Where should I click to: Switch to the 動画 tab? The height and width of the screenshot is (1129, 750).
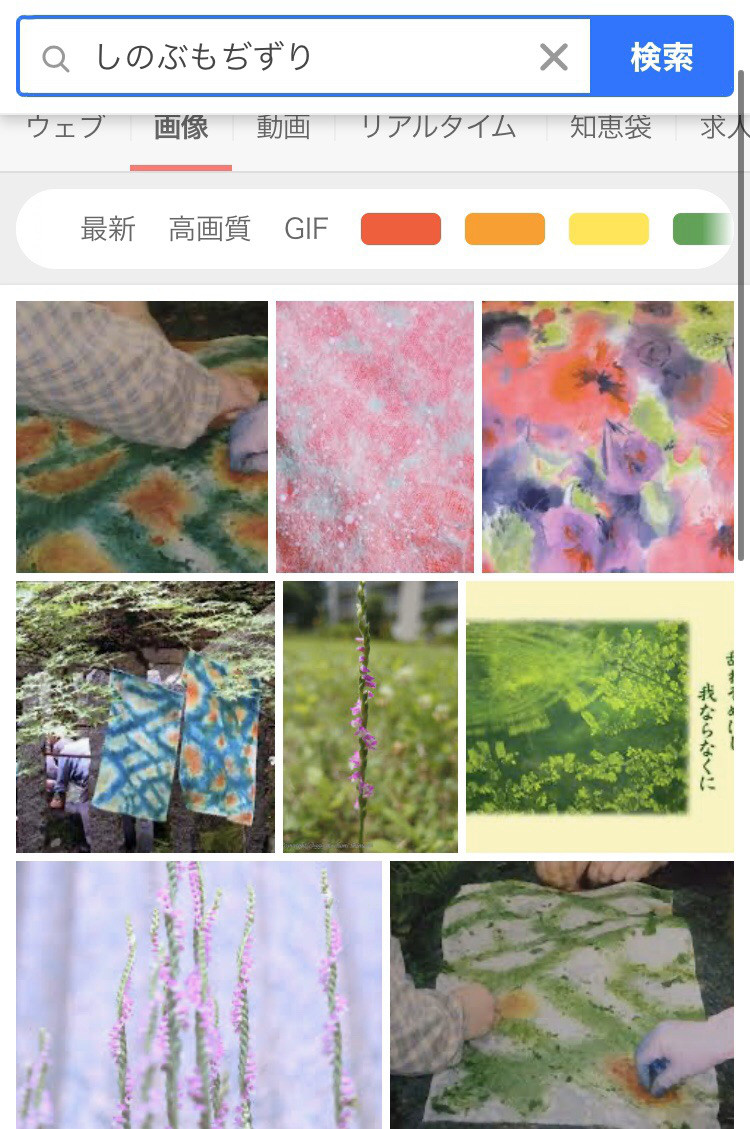click(x=283, y=128)
